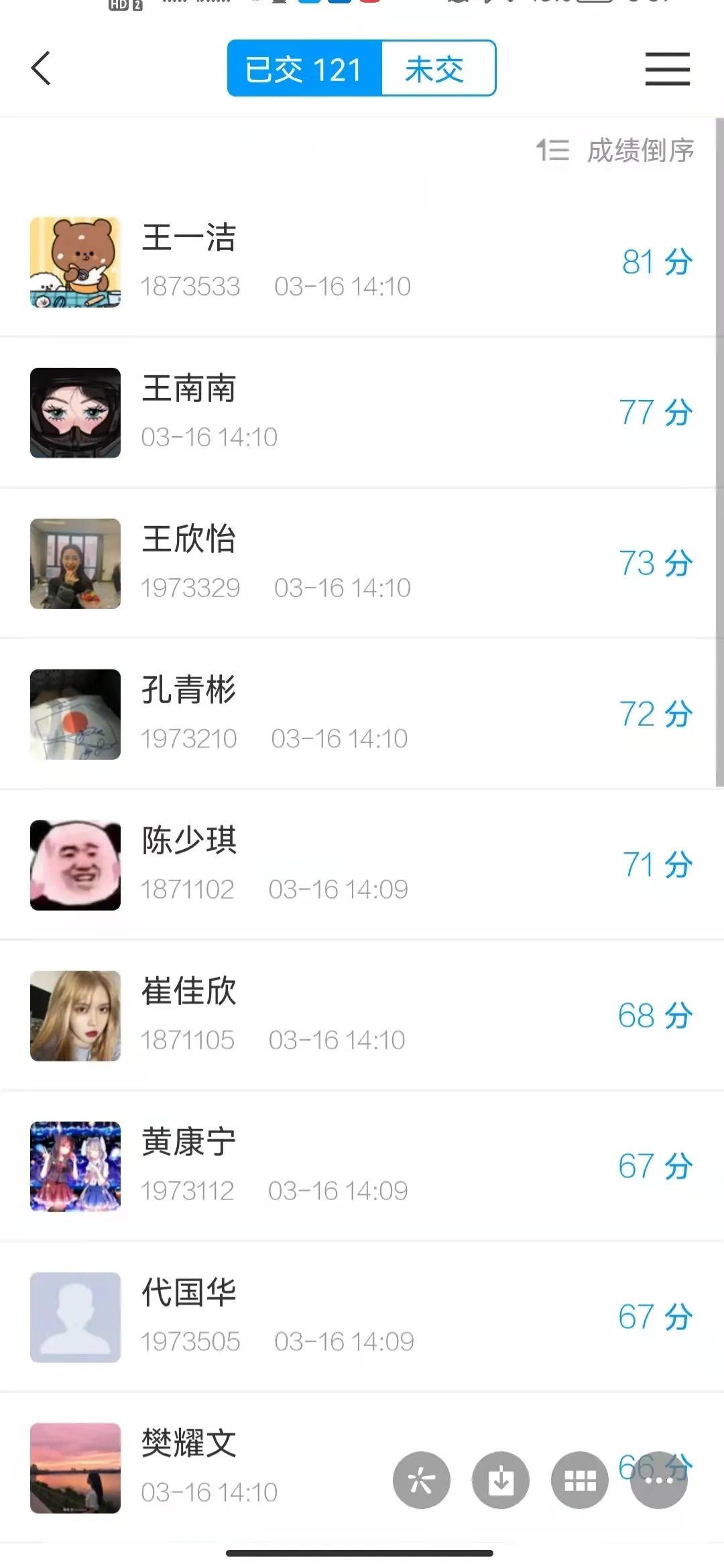
Task: Tap the floating asterisk-shaped button
Action: [422, 1480]
